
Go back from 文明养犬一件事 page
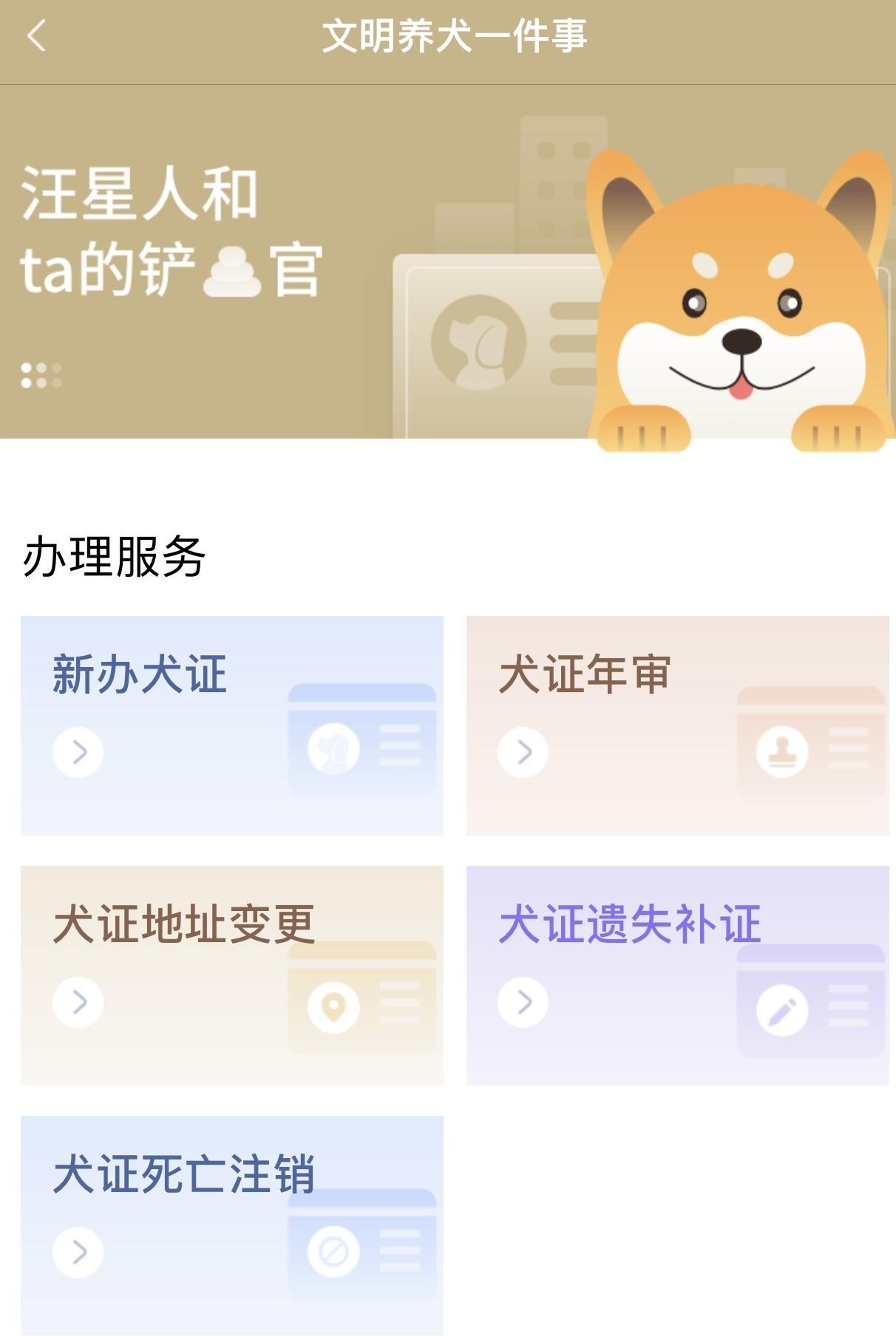tap(36, 35)
